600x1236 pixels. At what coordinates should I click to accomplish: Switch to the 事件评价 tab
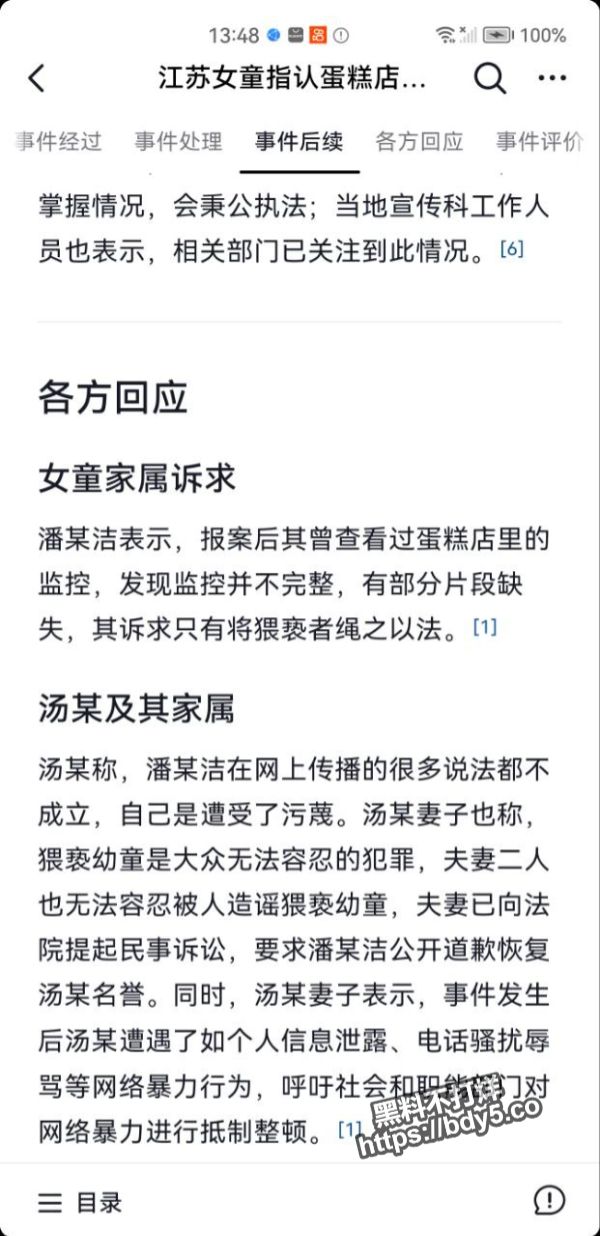point(540,141)
